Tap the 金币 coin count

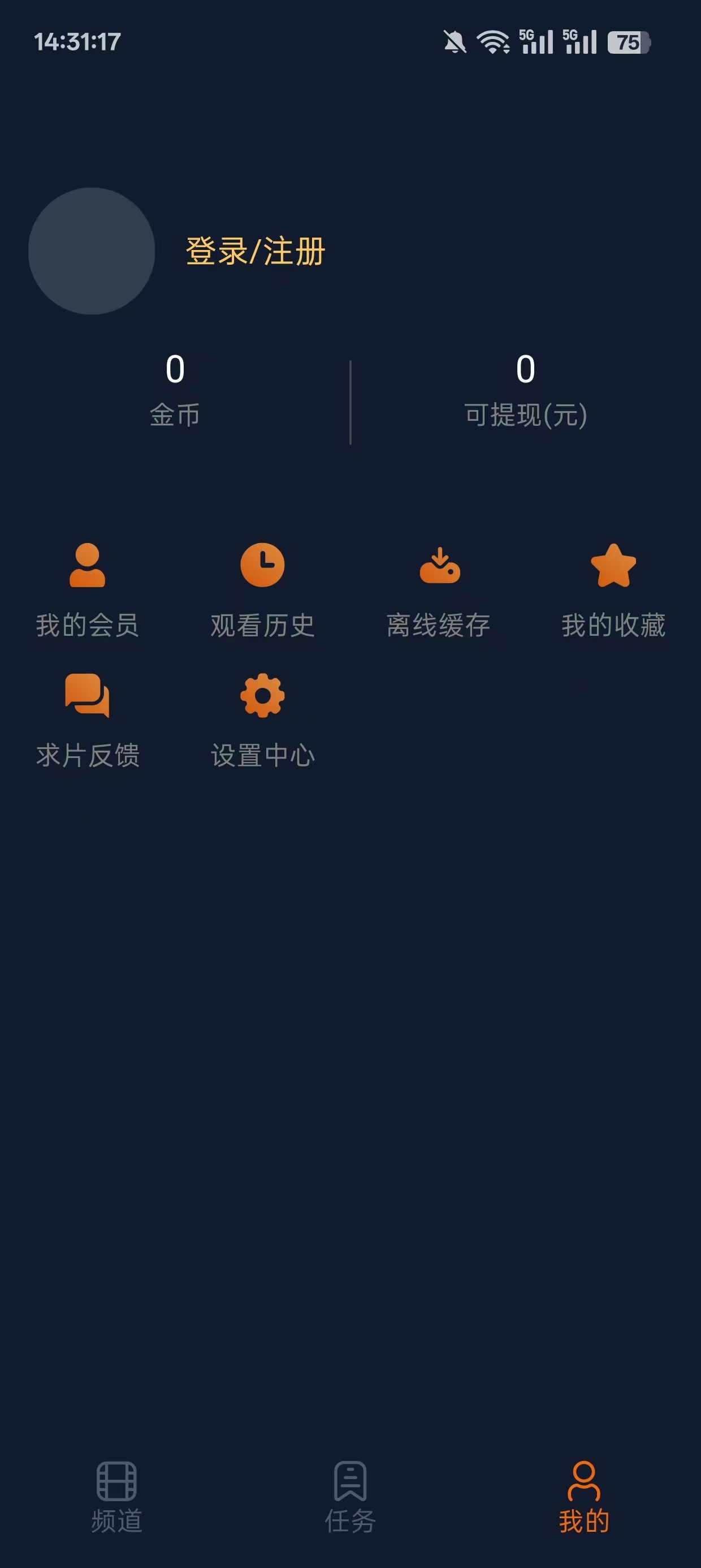coord(176,390)
